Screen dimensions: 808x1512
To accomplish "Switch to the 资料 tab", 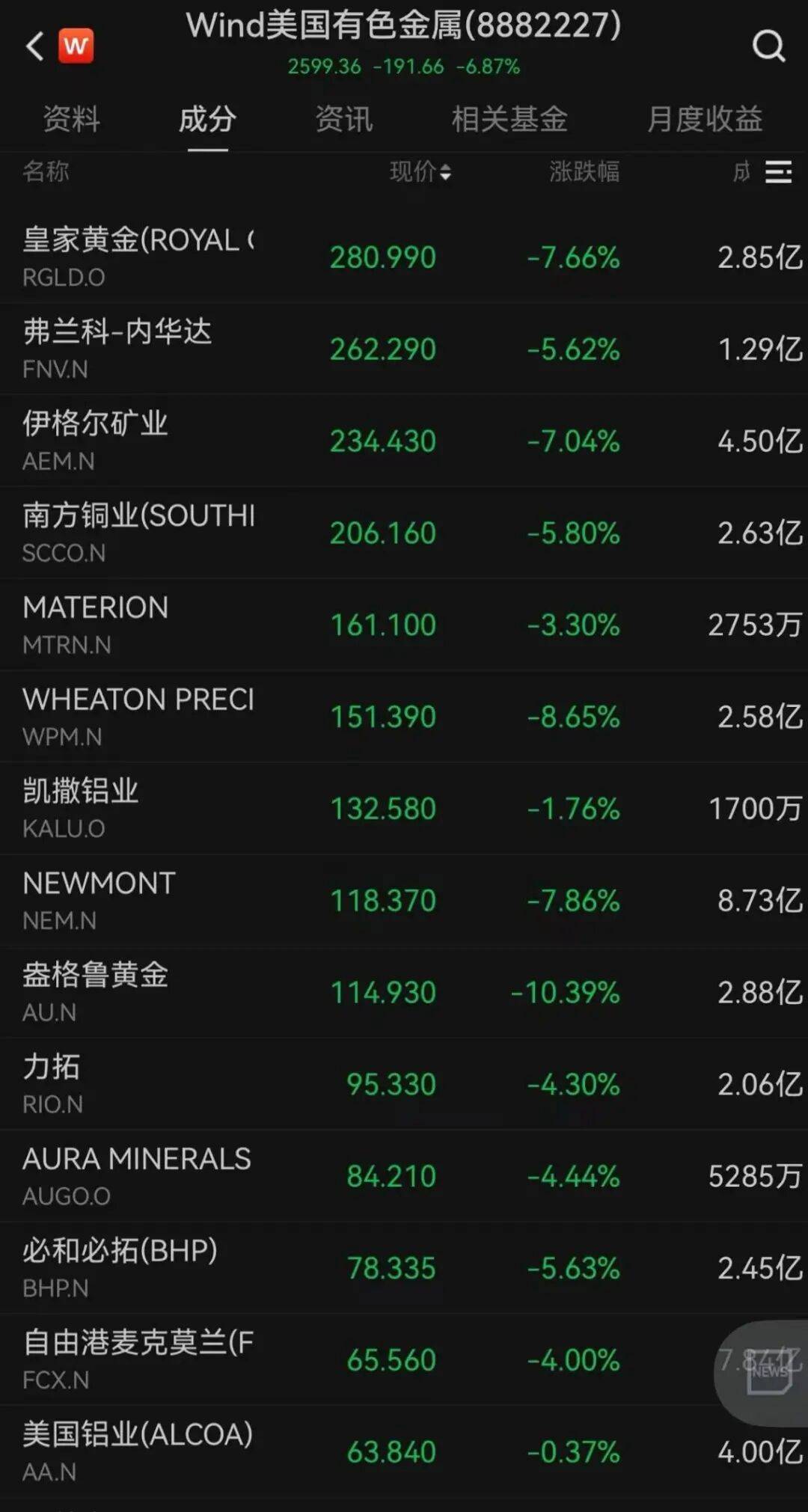I will point(71,119).
